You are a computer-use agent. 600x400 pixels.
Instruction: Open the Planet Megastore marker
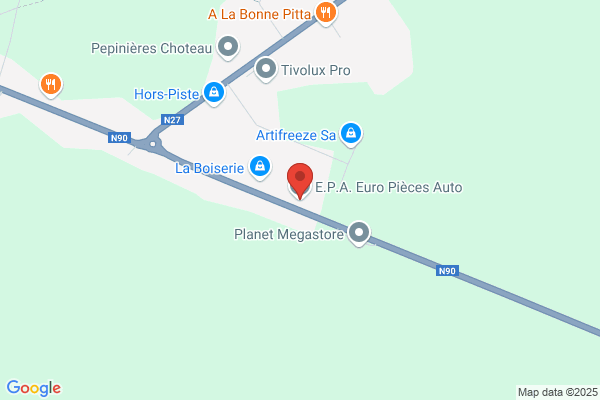pyautogui.click(x=360, y=235)
